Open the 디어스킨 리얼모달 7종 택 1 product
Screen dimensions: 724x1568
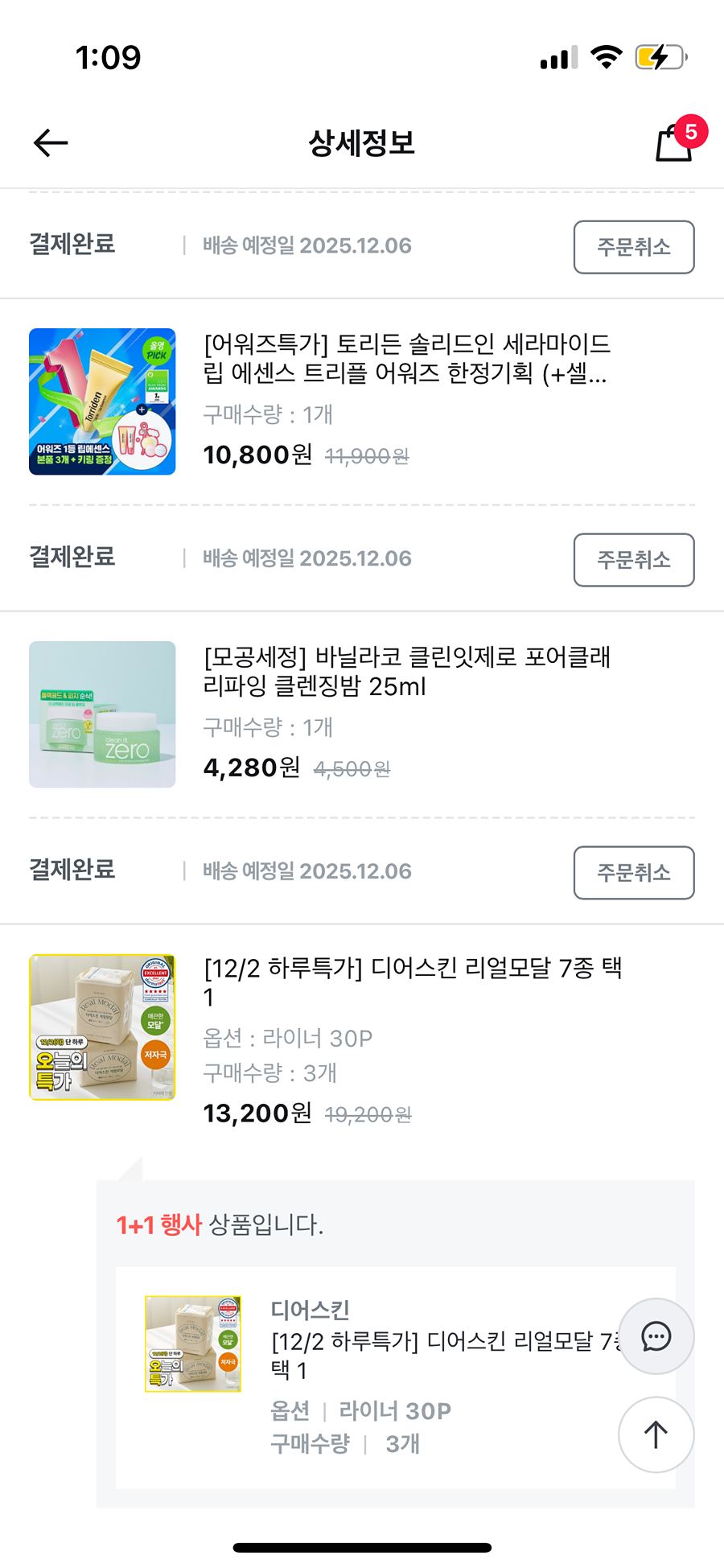point(412,982)
